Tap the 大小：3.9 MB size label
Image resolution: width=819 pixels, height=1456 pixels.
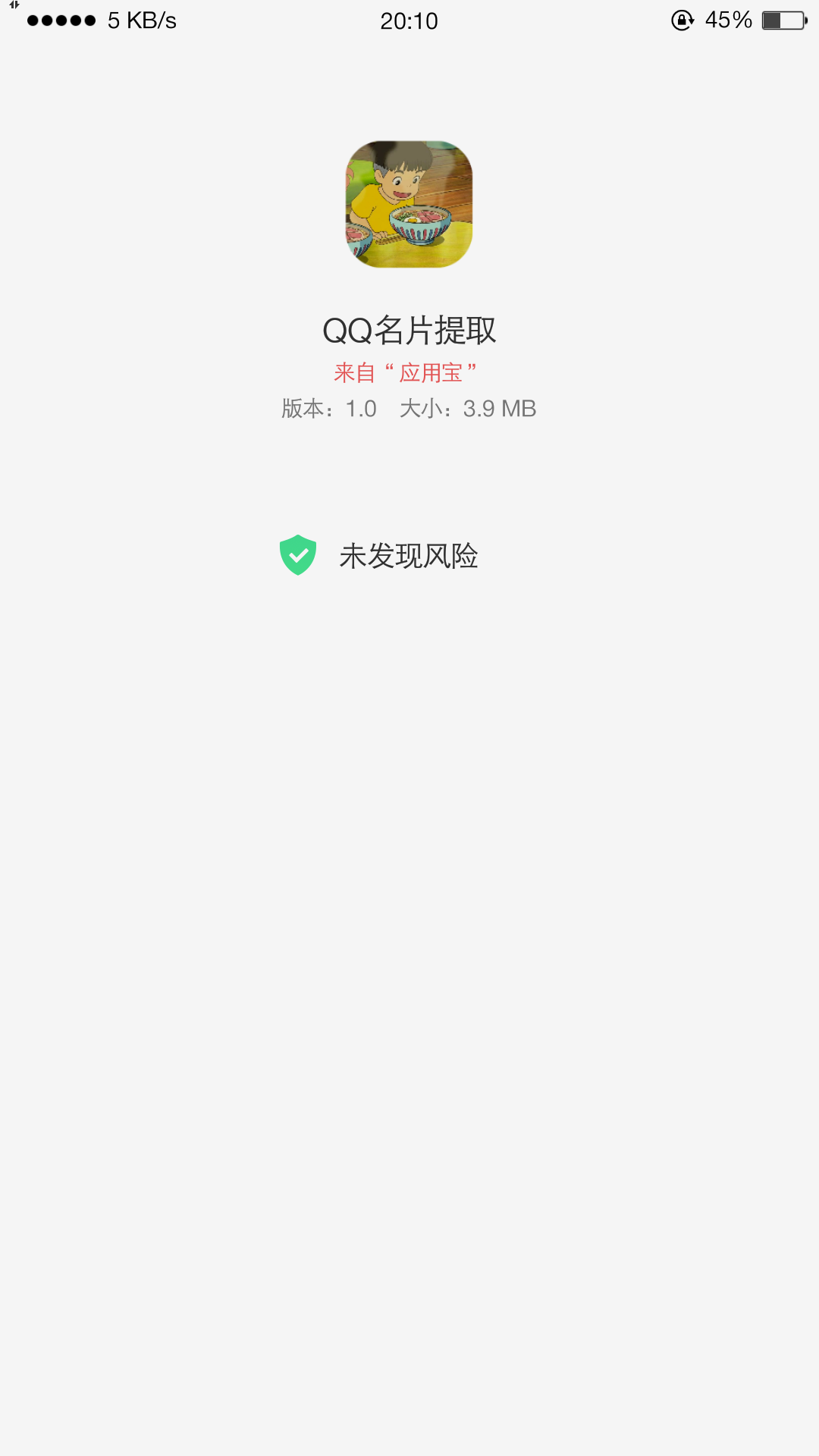point(467,409)
